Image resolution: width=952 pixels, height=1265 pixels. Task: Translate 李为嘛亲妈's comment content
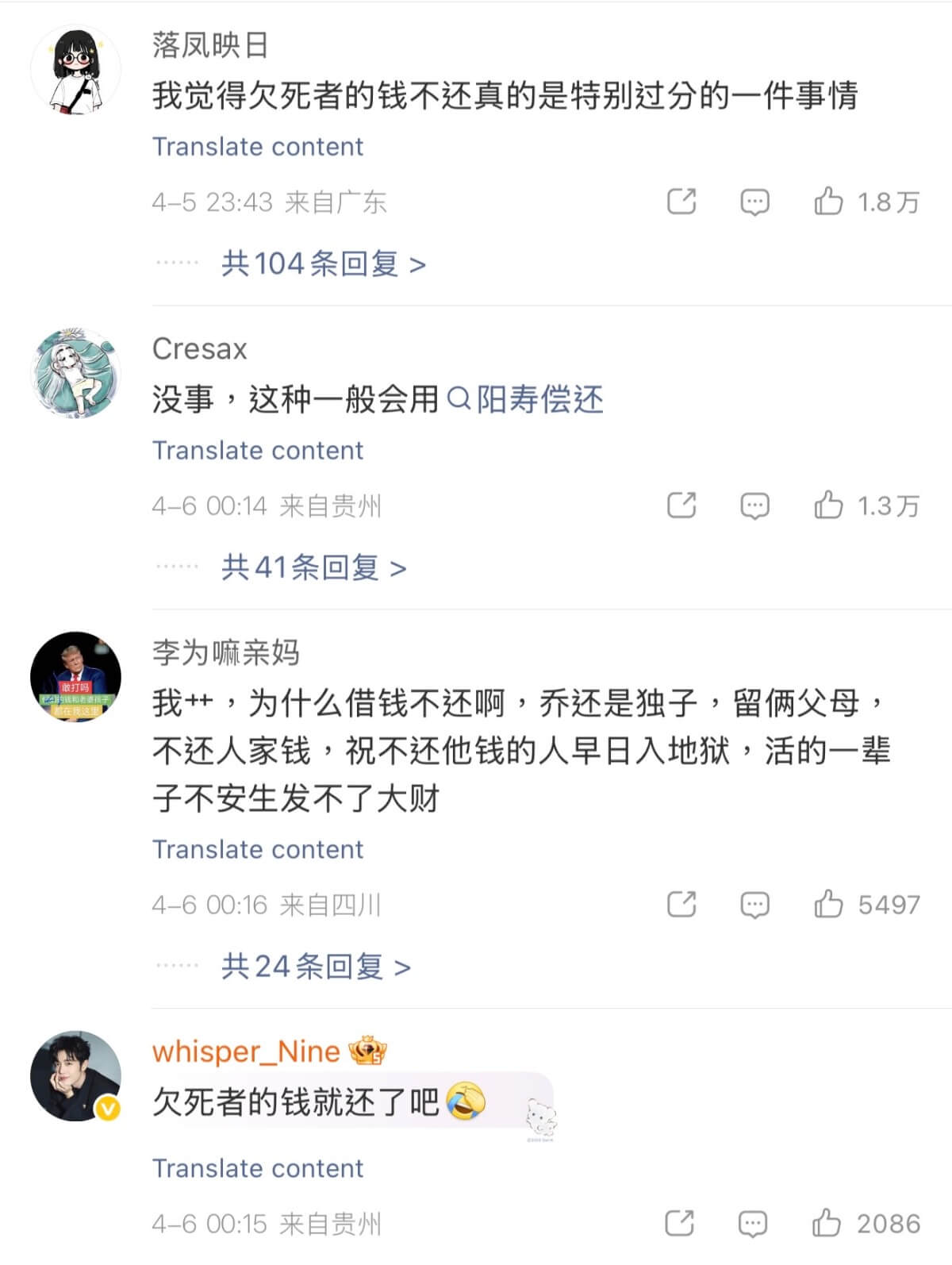pos(258,850)
